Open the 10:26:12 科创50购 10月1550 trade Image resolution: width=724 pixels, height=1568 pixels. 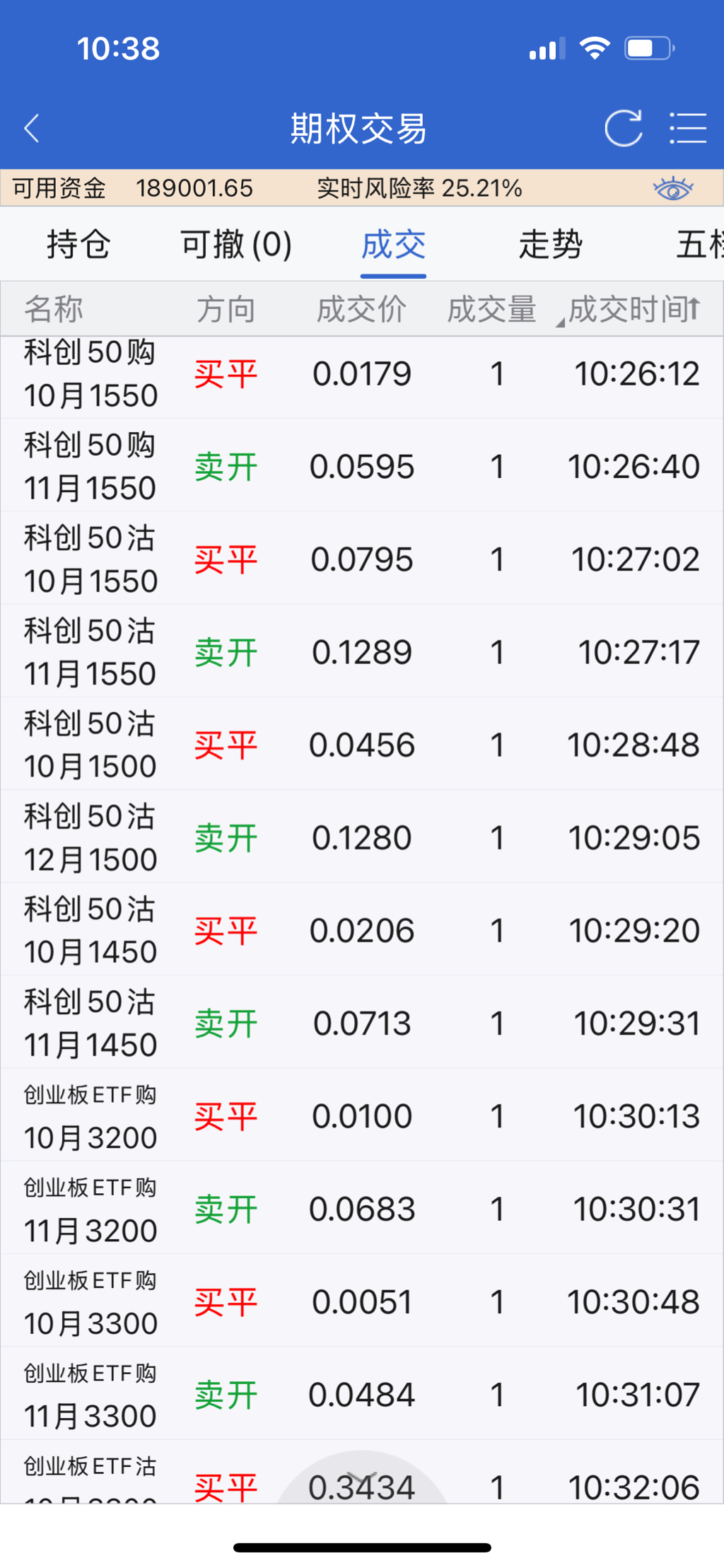(x=362, y=374)
